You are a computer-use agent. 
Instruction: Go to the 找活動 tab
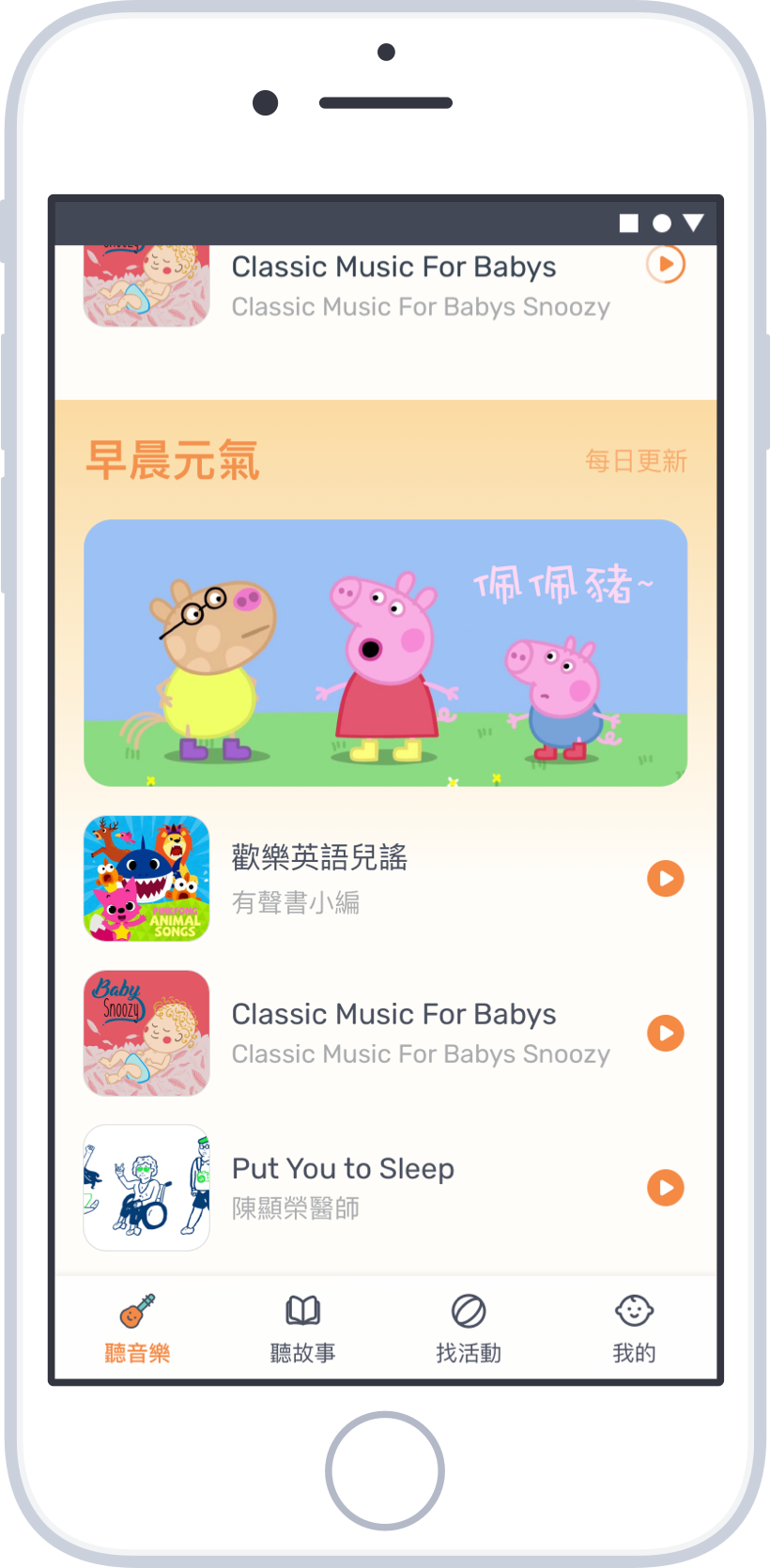(468, 1328)
